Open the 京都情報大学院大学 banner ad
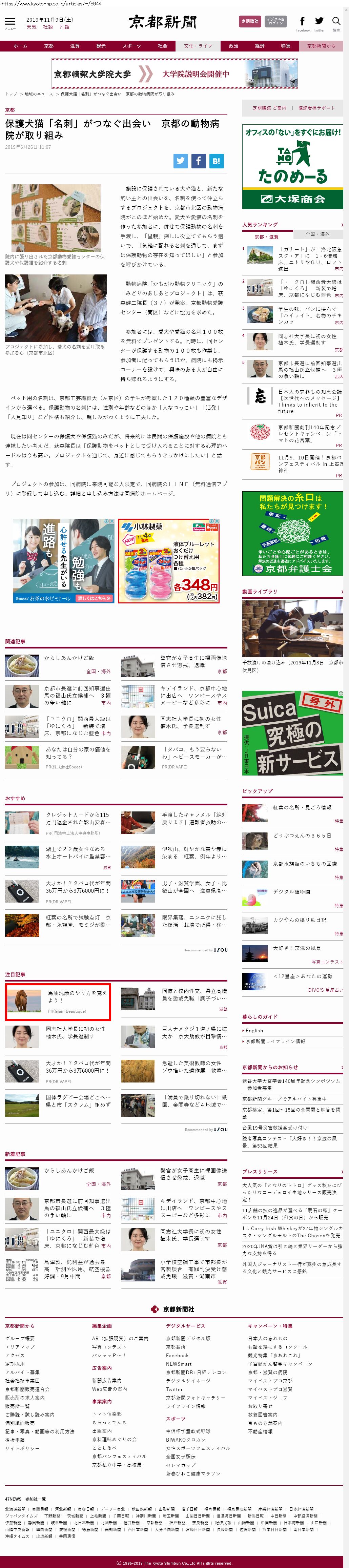The height and width of the screenshot is (1568, 349). click(x=174, y=74)
